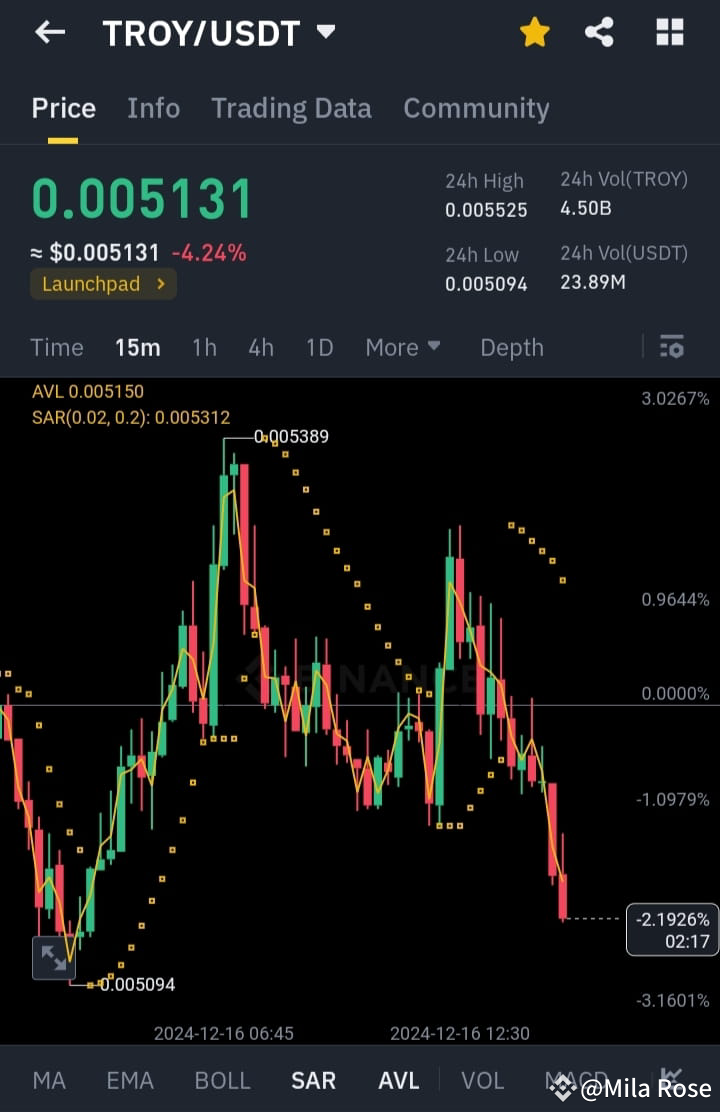Show the VOL indicator
Screen dimensions: 720x1112
point(482,1080)
